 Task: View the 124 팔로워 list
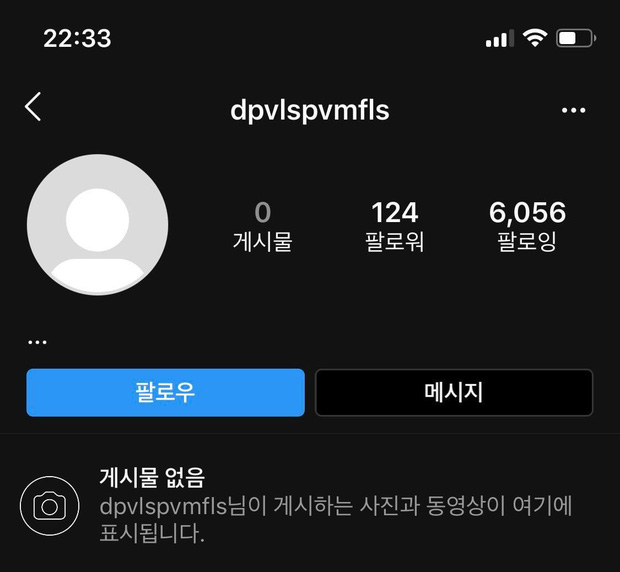(394, 226)
